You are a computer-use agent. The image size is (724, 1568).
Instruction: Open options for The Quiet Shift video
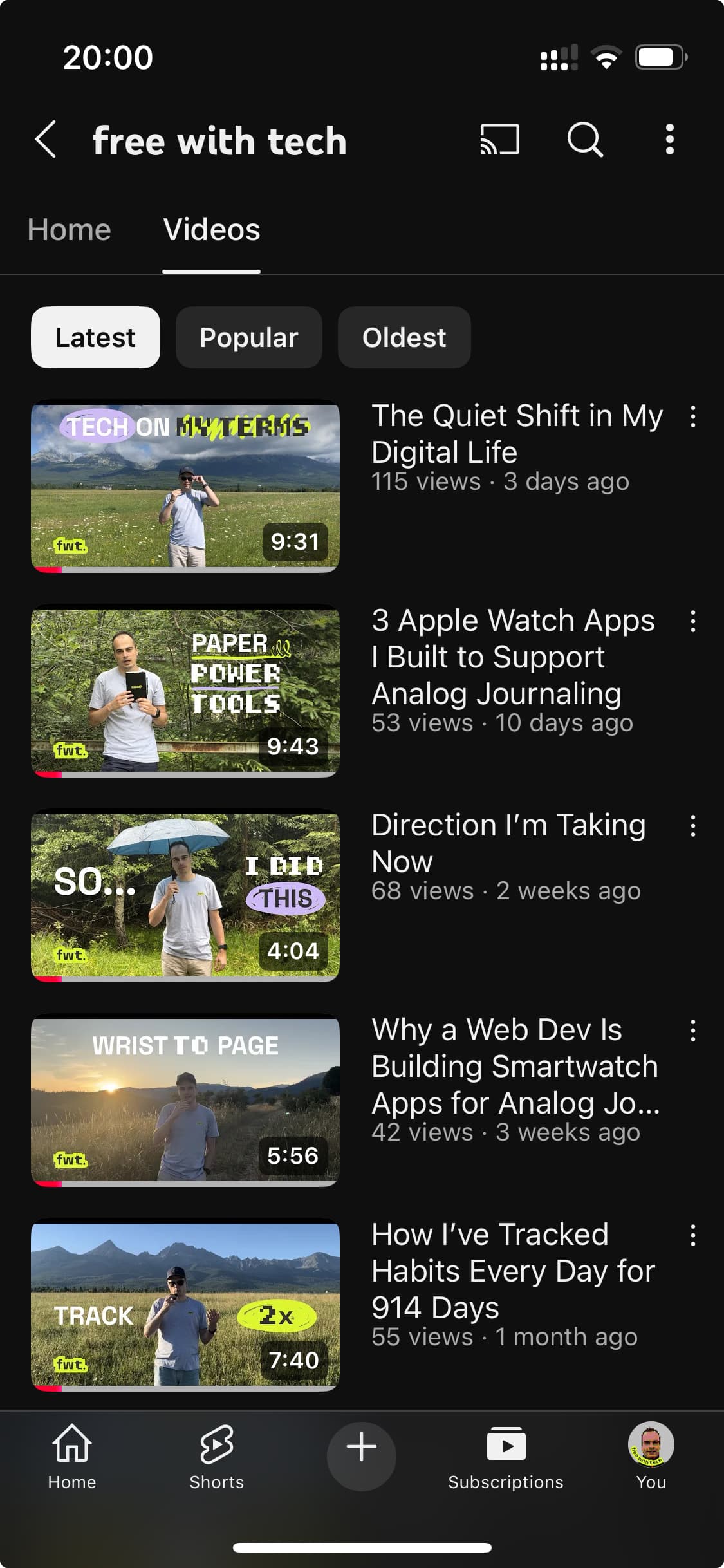click(692, 416)
